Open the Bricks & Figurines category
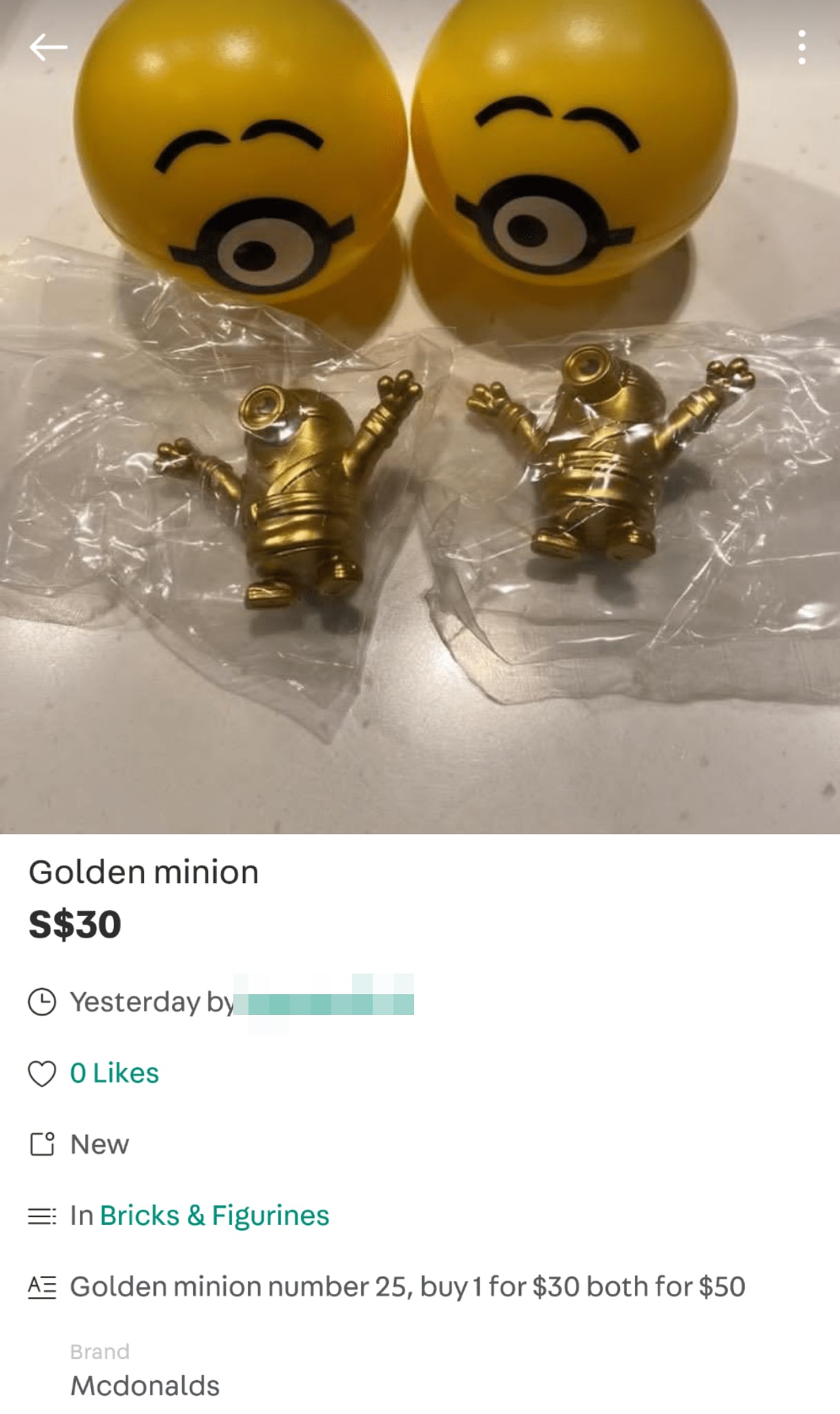 [215, 1216]
